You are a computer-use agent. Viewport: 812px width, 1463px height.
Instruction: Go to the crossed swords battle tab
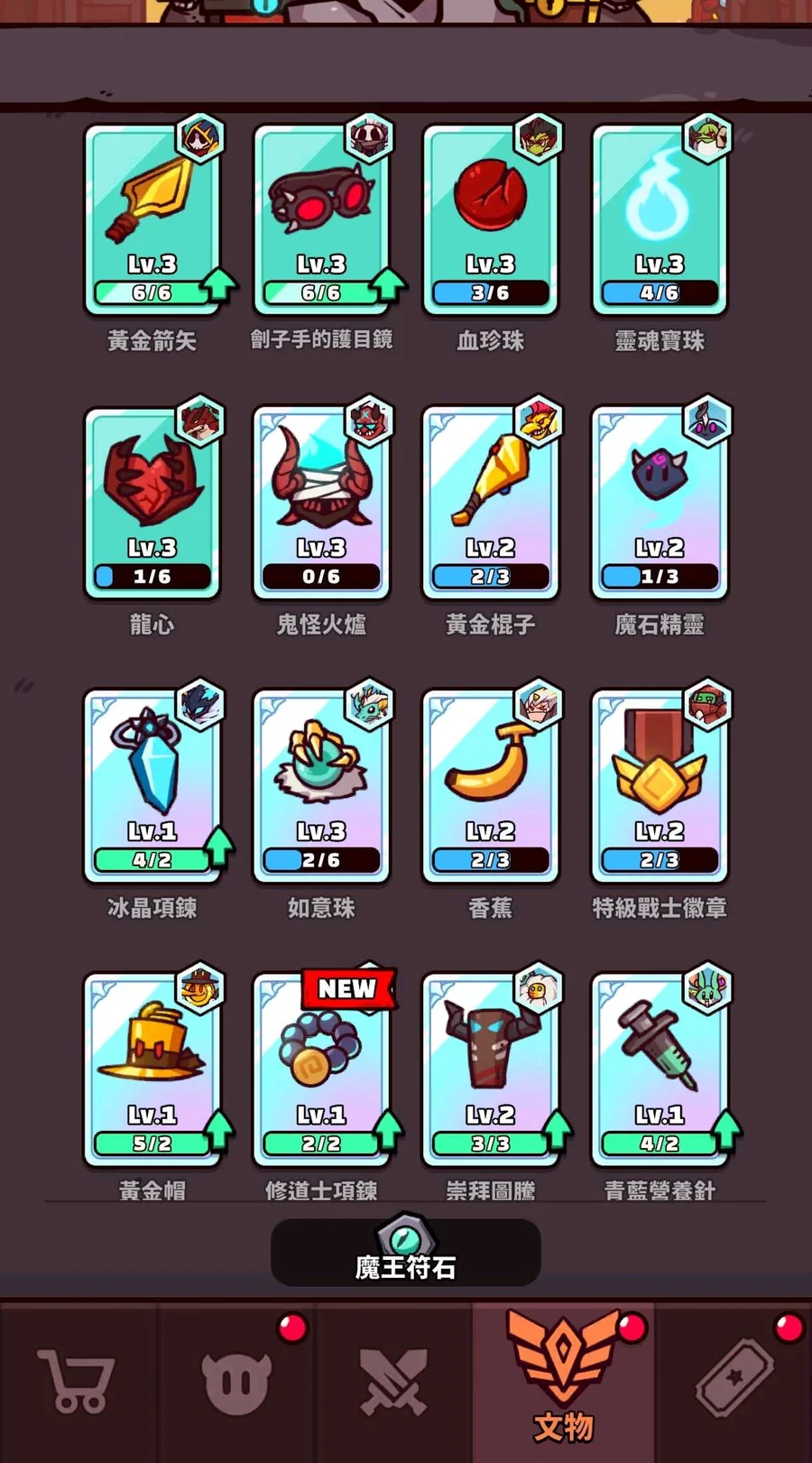point(394,1381)
